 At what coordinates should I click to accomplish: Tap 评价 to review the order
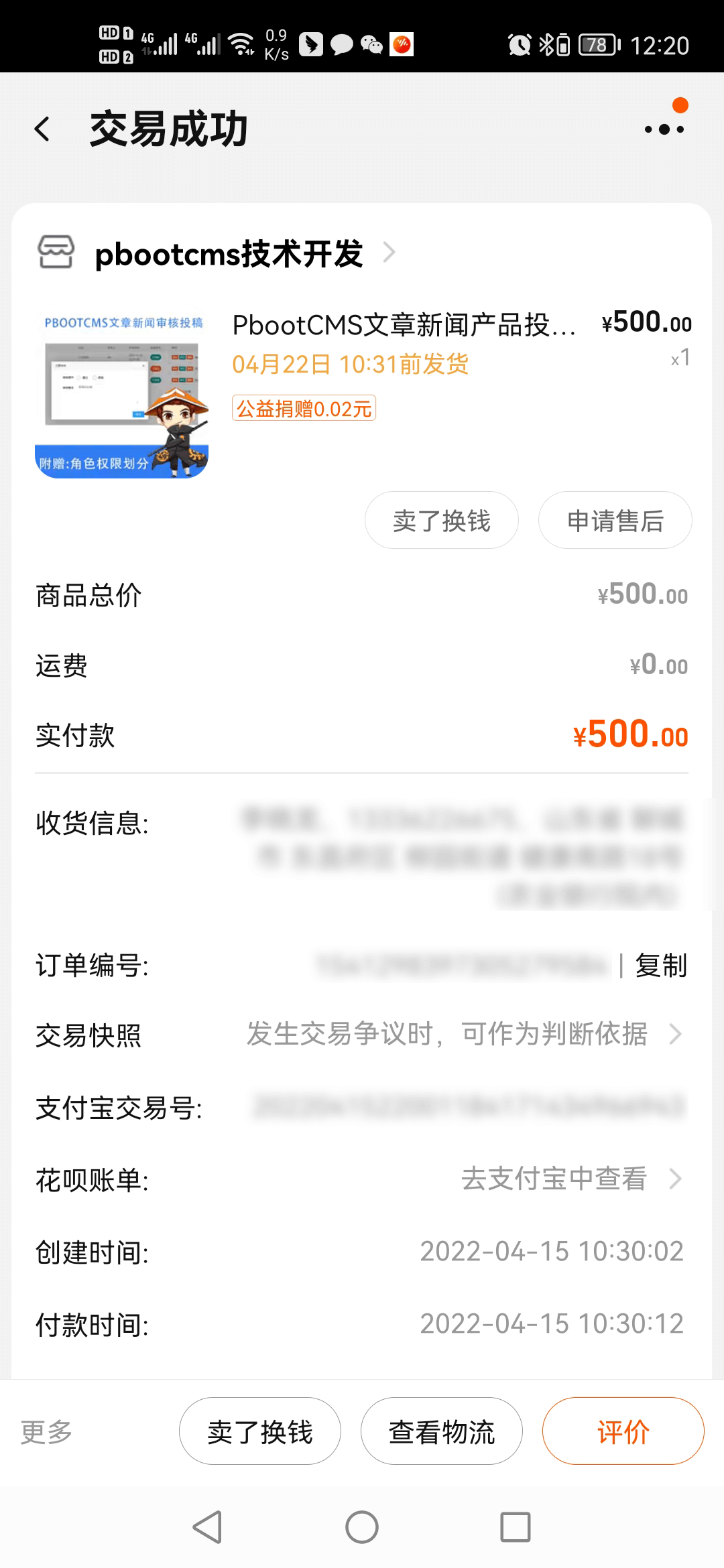(x=623, y=1431)
